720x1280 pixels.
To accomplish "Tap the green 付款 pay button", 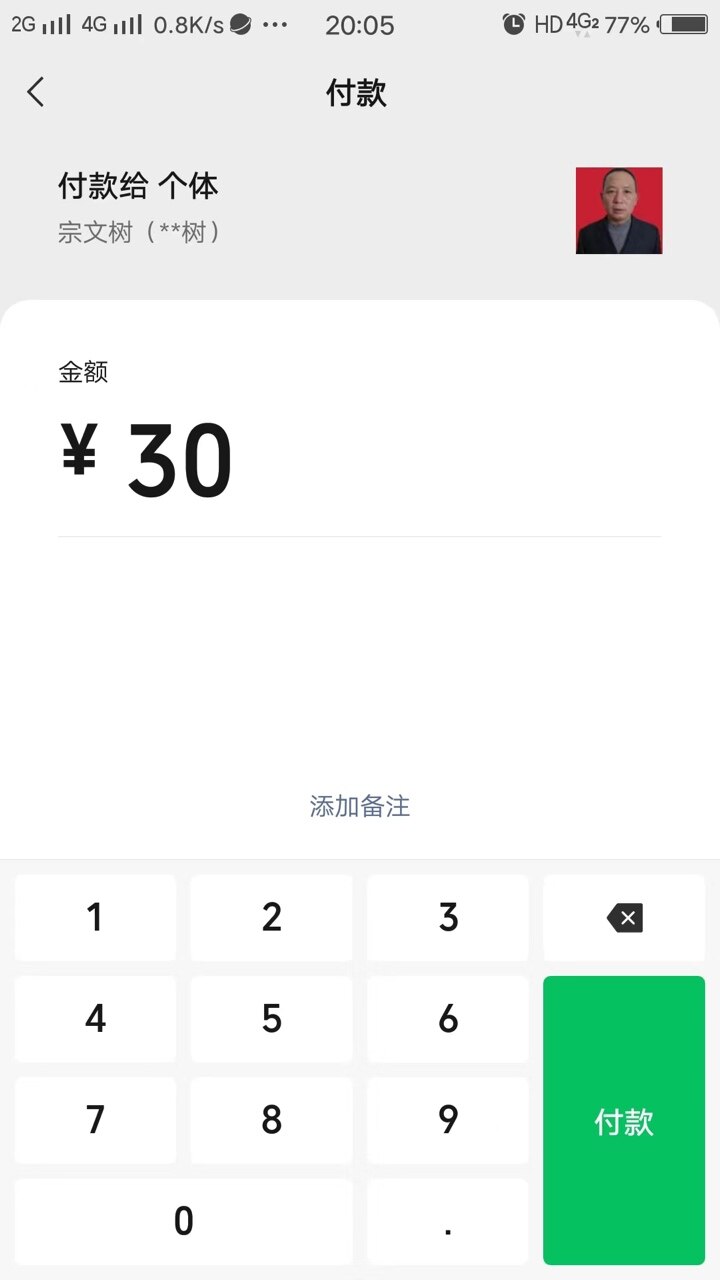I will coord(624,1121).
